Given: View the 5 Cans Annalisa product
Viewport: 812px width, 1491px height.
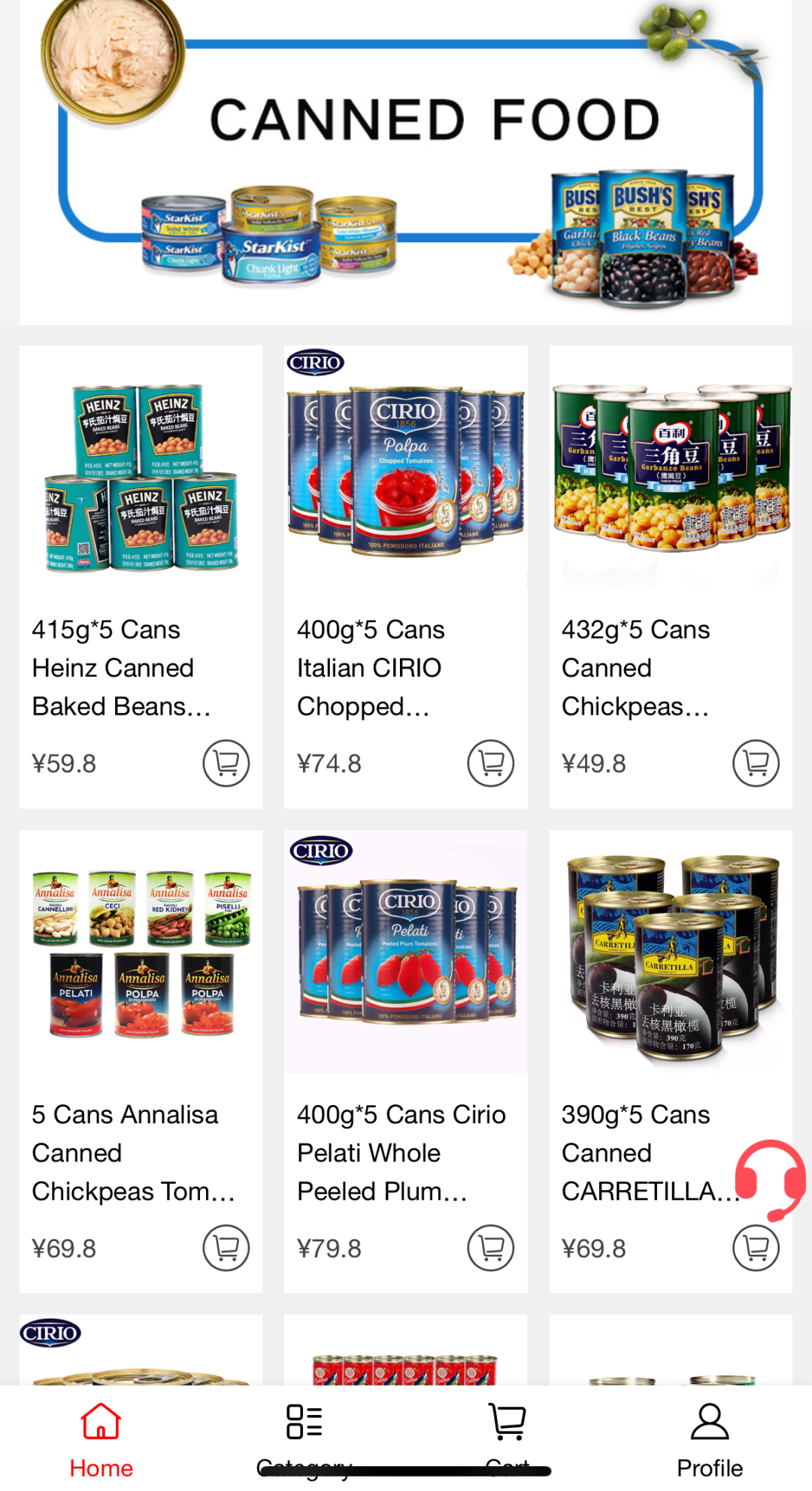Looking at the screenshot, I should (141, 955).
